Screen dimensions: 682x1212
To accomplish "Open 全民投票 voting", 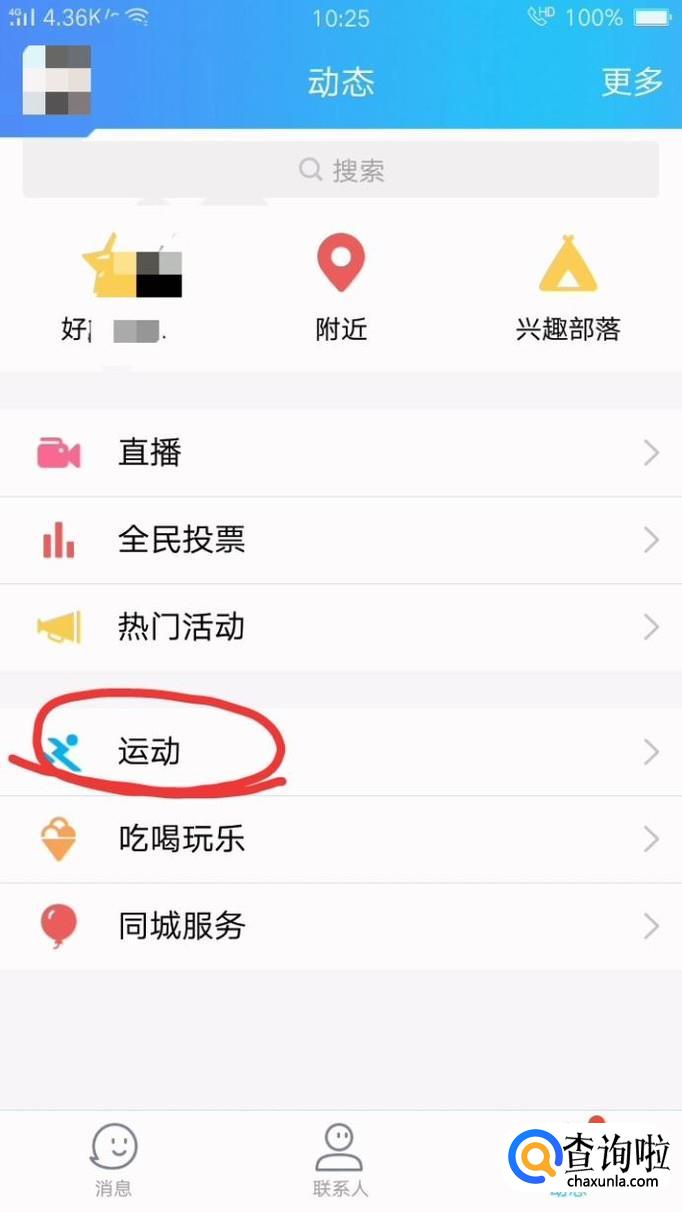I will [x=341, y=540].
